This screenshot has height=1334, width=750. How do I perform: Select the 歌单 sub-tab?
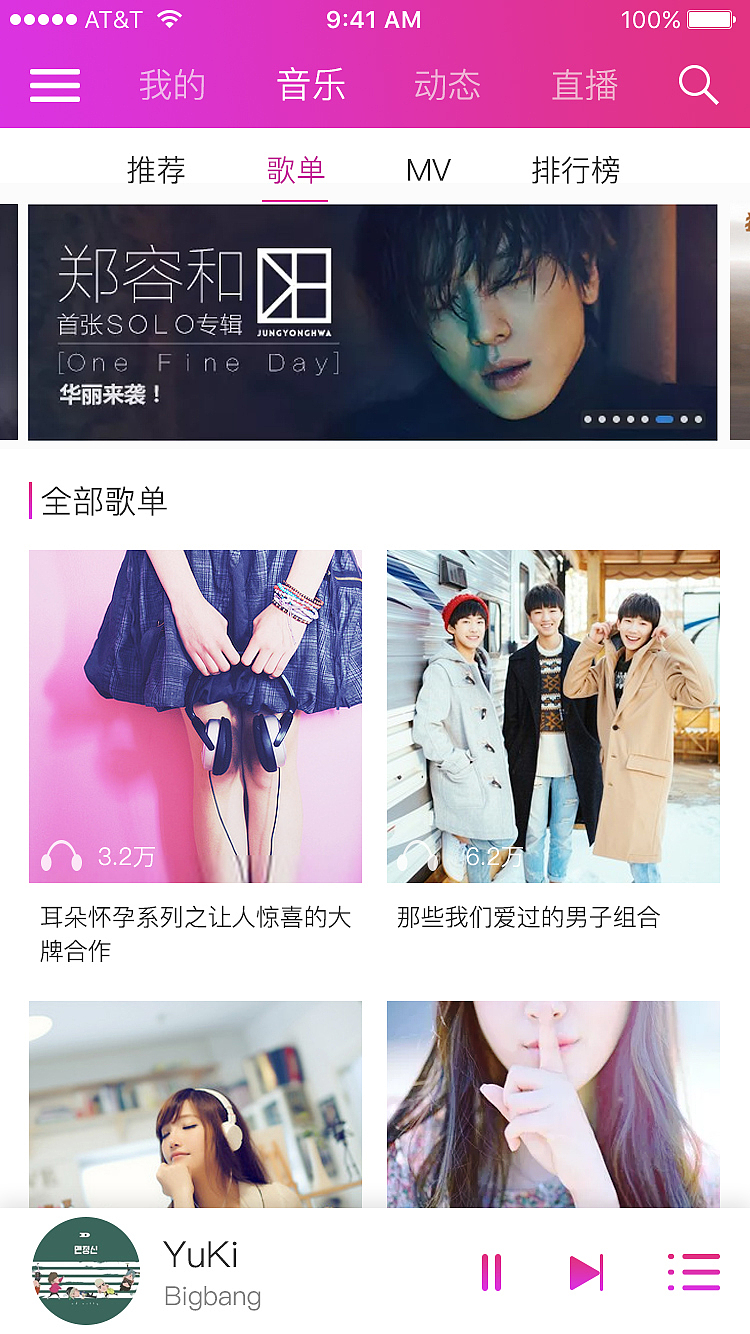(295, 170)
